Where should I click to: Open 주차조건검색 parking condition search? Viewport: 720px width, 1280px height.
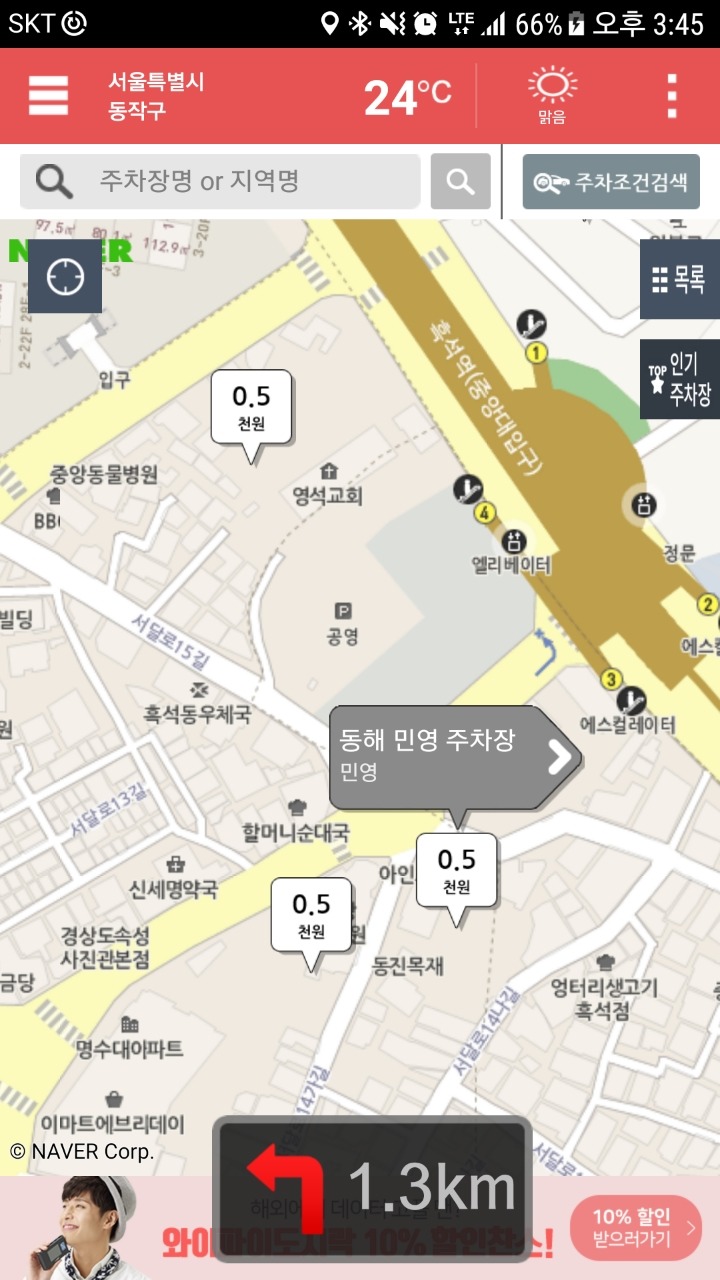click(x=611, y=182)
